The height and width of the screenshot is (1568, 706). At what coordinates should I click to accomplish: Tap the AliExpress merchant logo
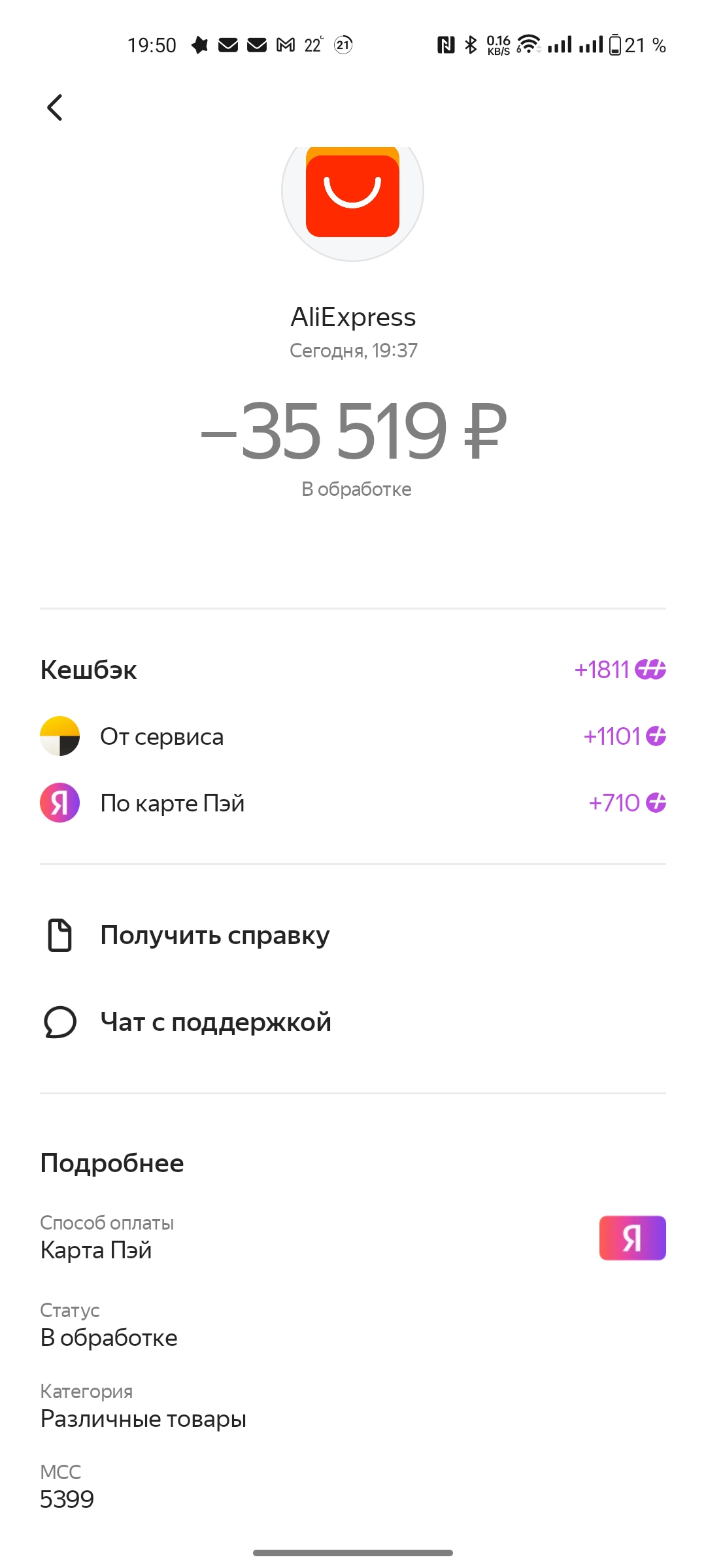pyautogui.click(x=353, y=196)
